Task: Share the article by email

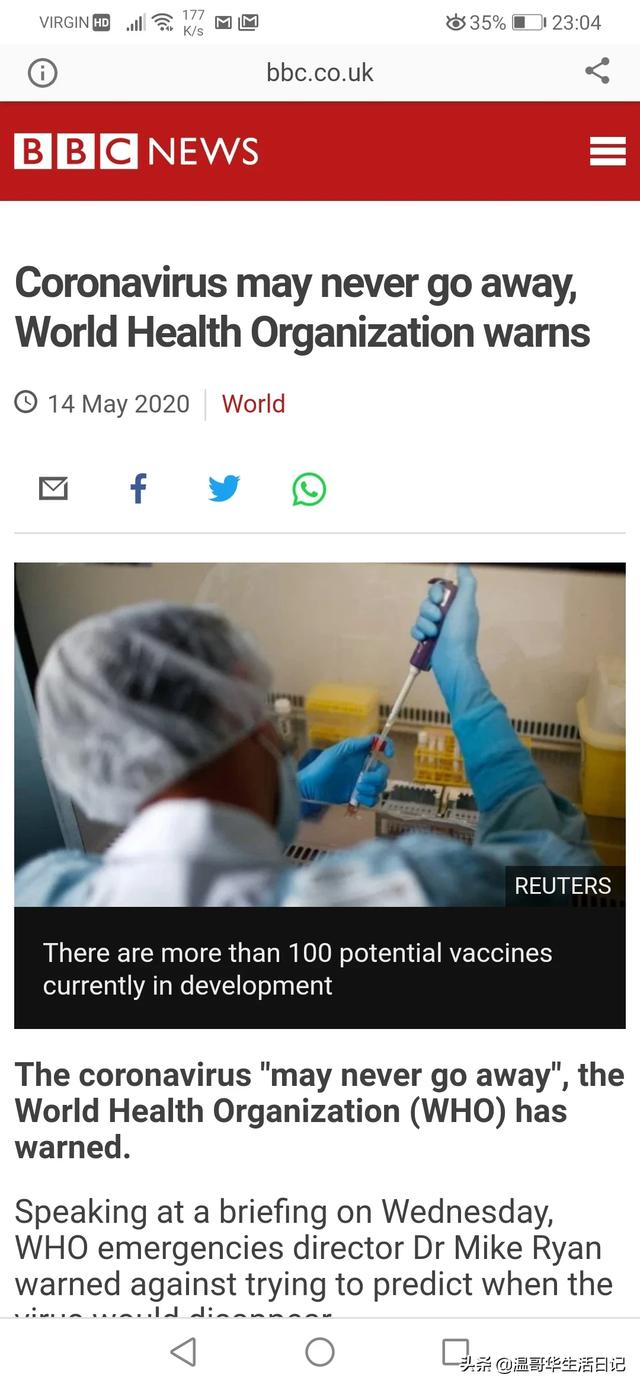Action: [53, 488]
